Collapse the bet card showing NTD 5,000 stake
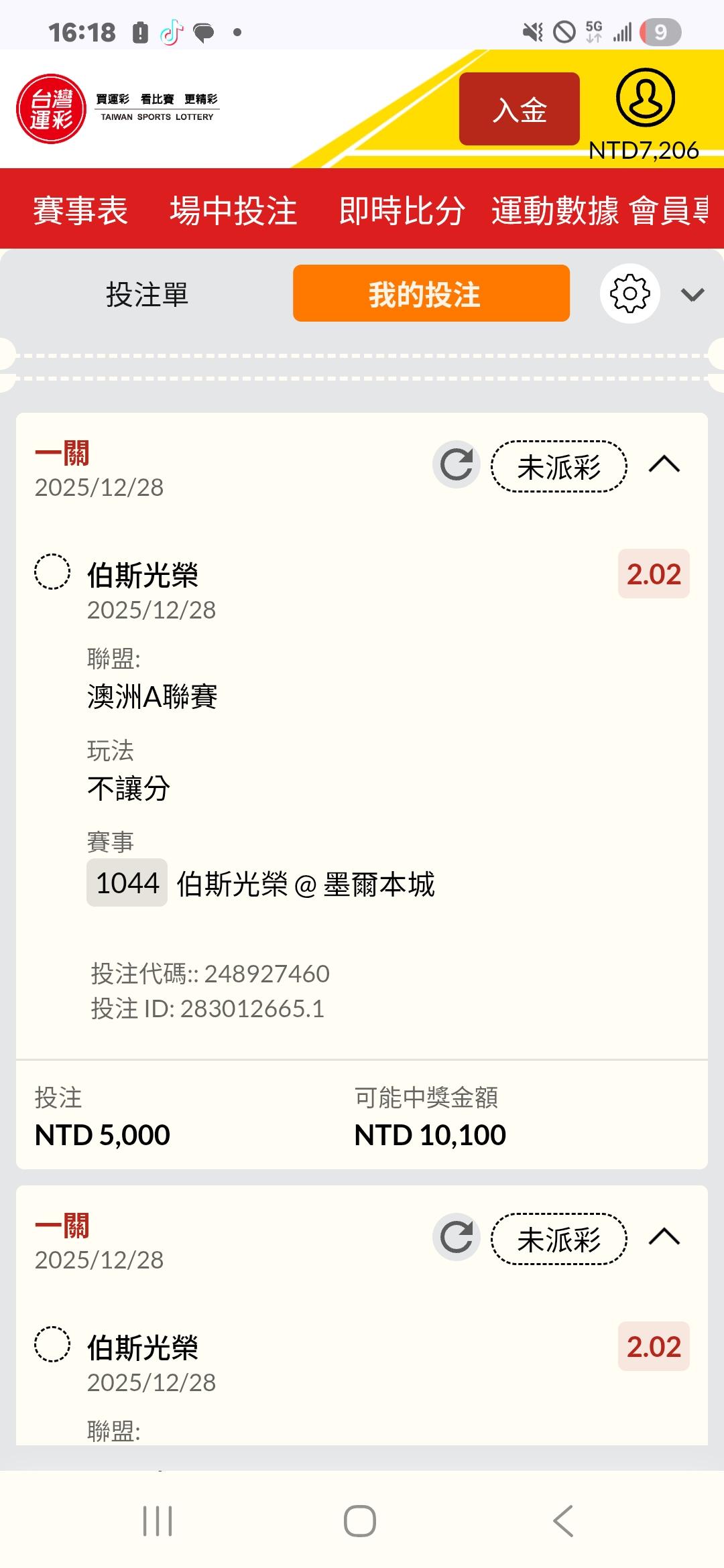 664,464
